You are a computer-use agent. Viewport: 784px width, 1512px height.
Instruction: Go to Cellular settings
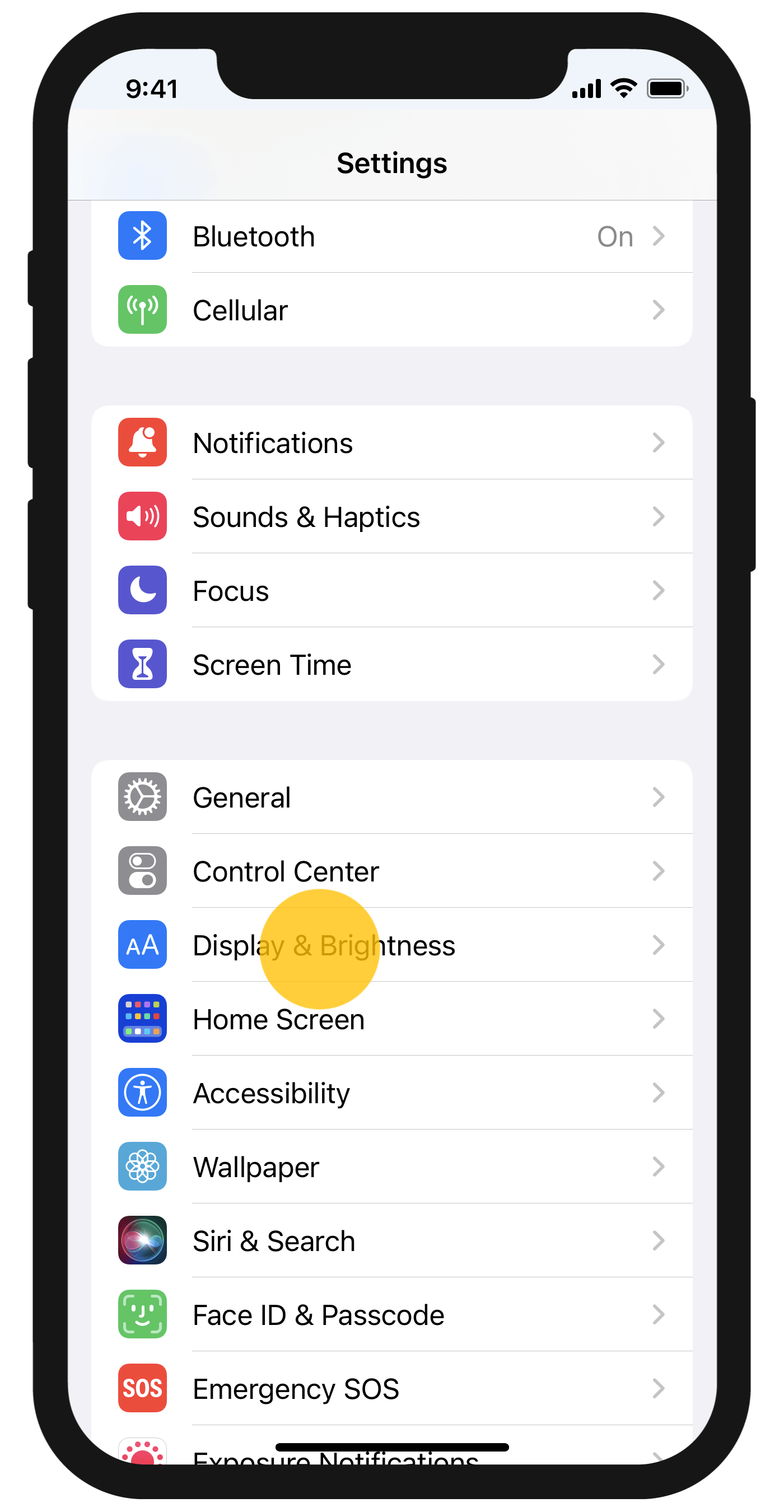[391, 310]
